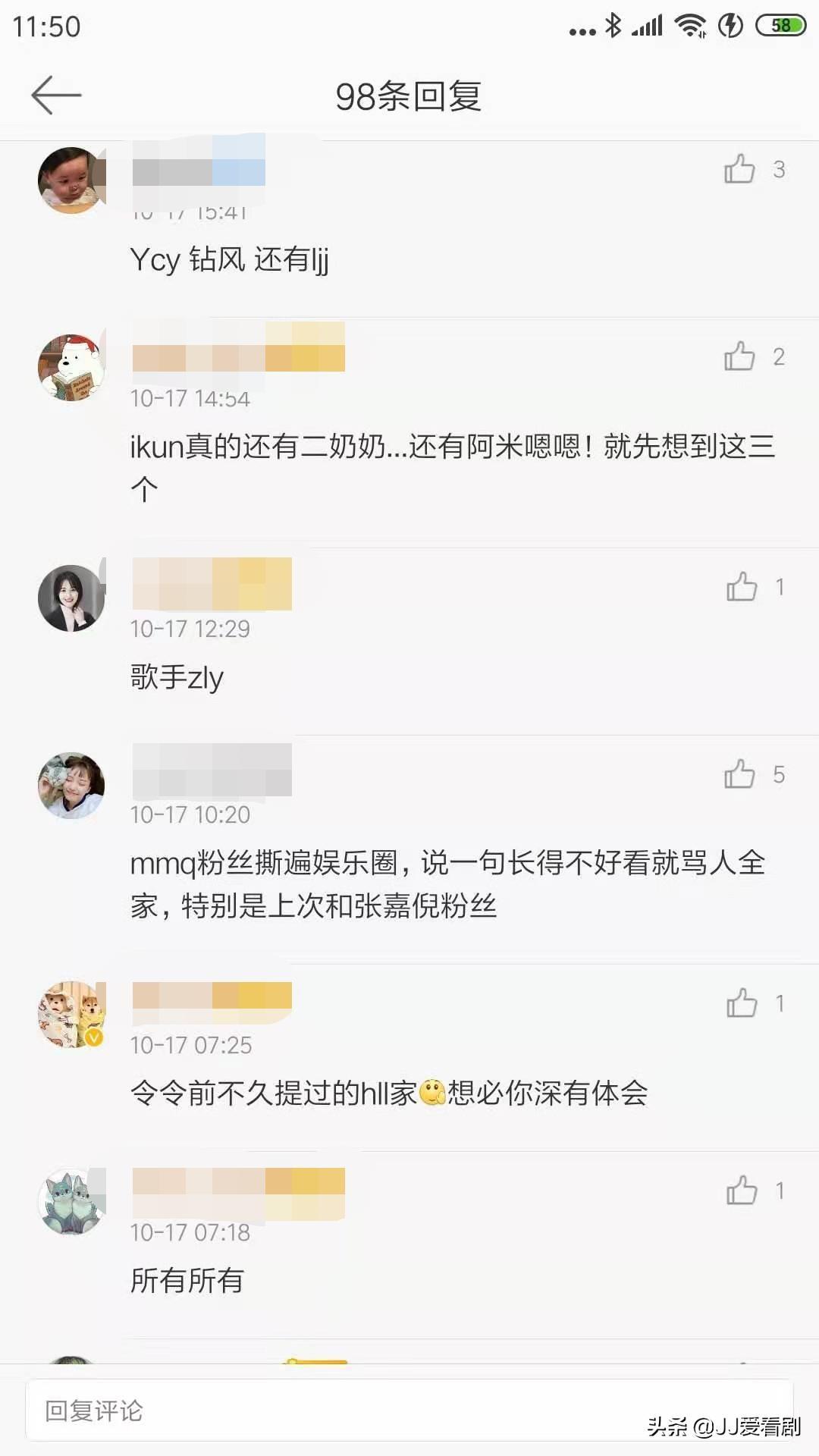Screen dimensions: 819x1456
Task: Open the polar bear avatar's profile
Action: coord(71,368)
